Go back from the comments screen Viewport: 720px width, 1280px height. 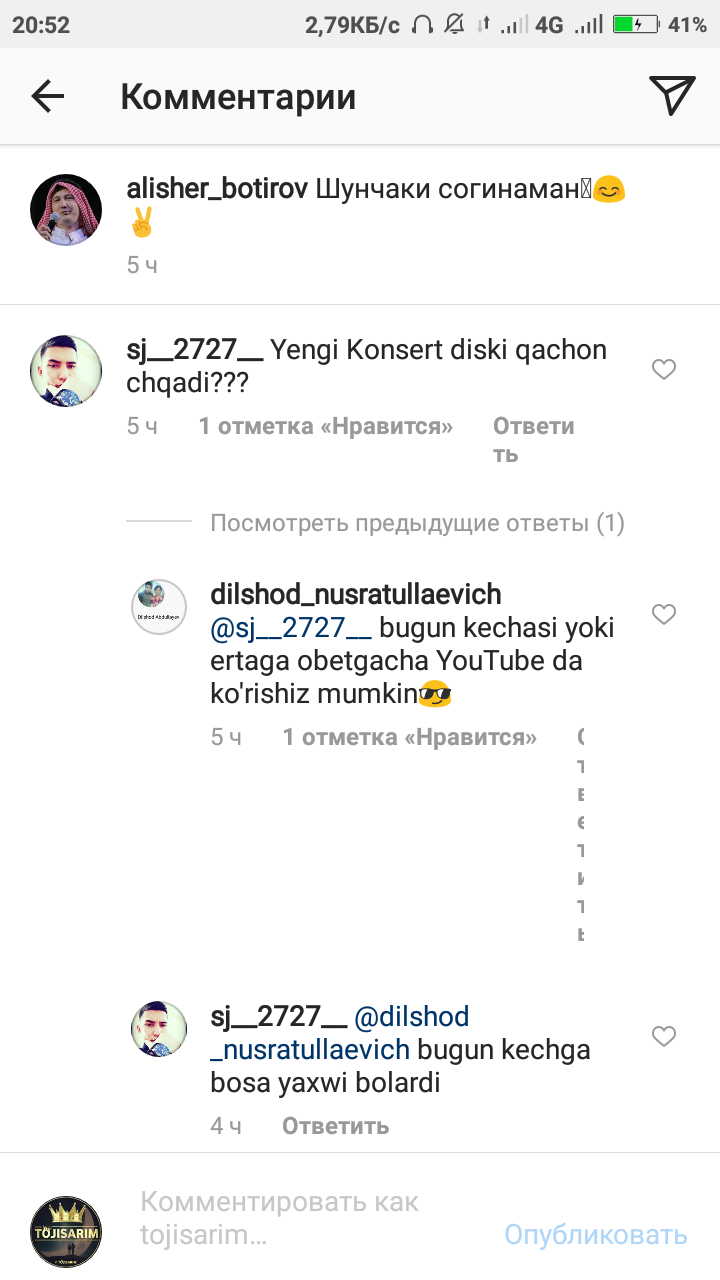pyautogui.click(x=47, y=96)
